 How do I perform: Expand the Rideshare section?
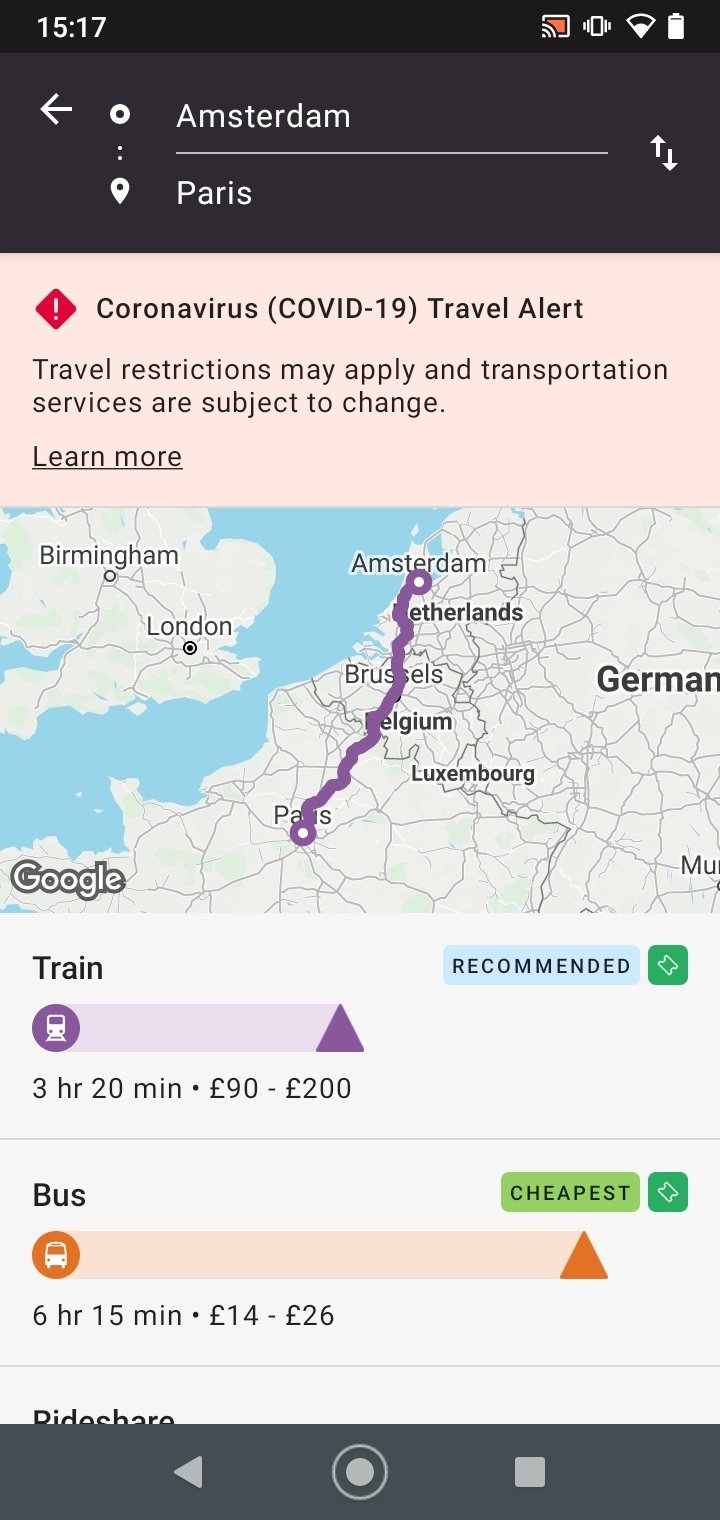[x=102, y=1415]
